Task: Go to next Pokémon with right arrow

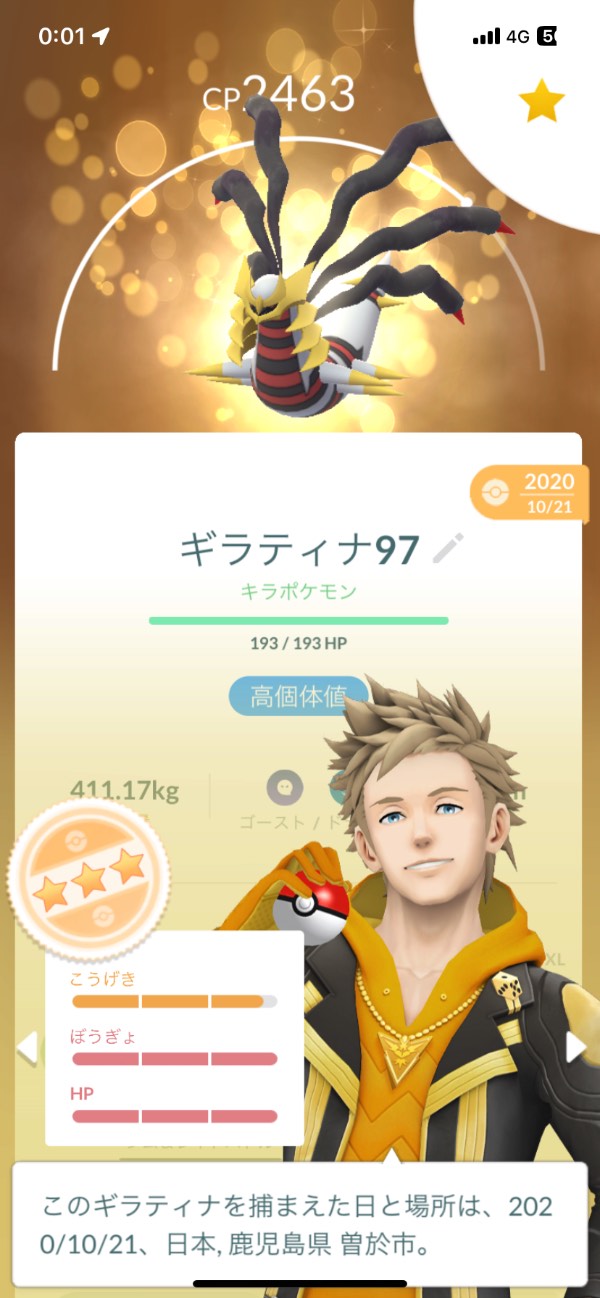Action: coord(576,1047)
